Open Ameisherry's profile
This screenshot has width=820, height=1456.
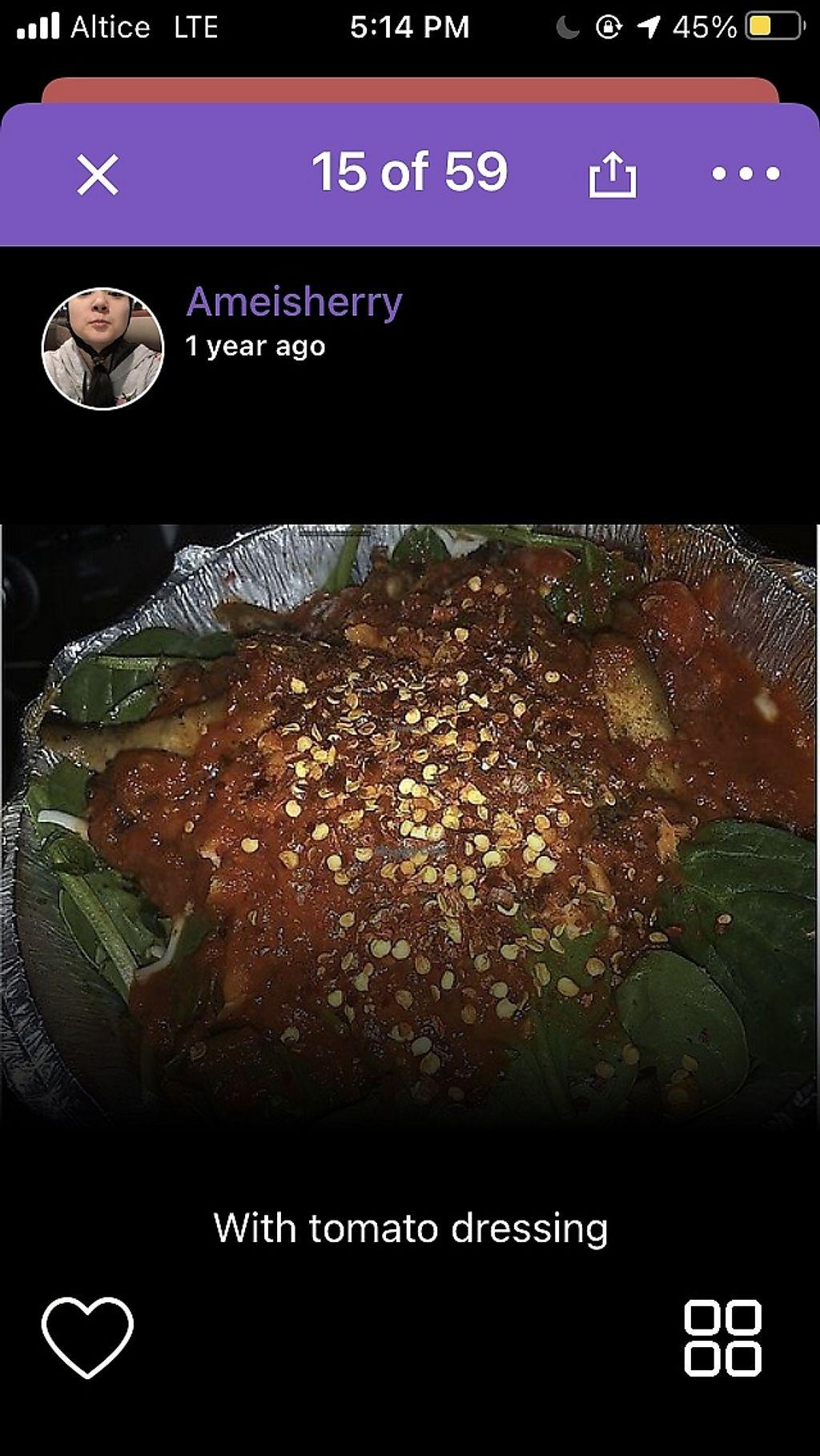[294, 302]
